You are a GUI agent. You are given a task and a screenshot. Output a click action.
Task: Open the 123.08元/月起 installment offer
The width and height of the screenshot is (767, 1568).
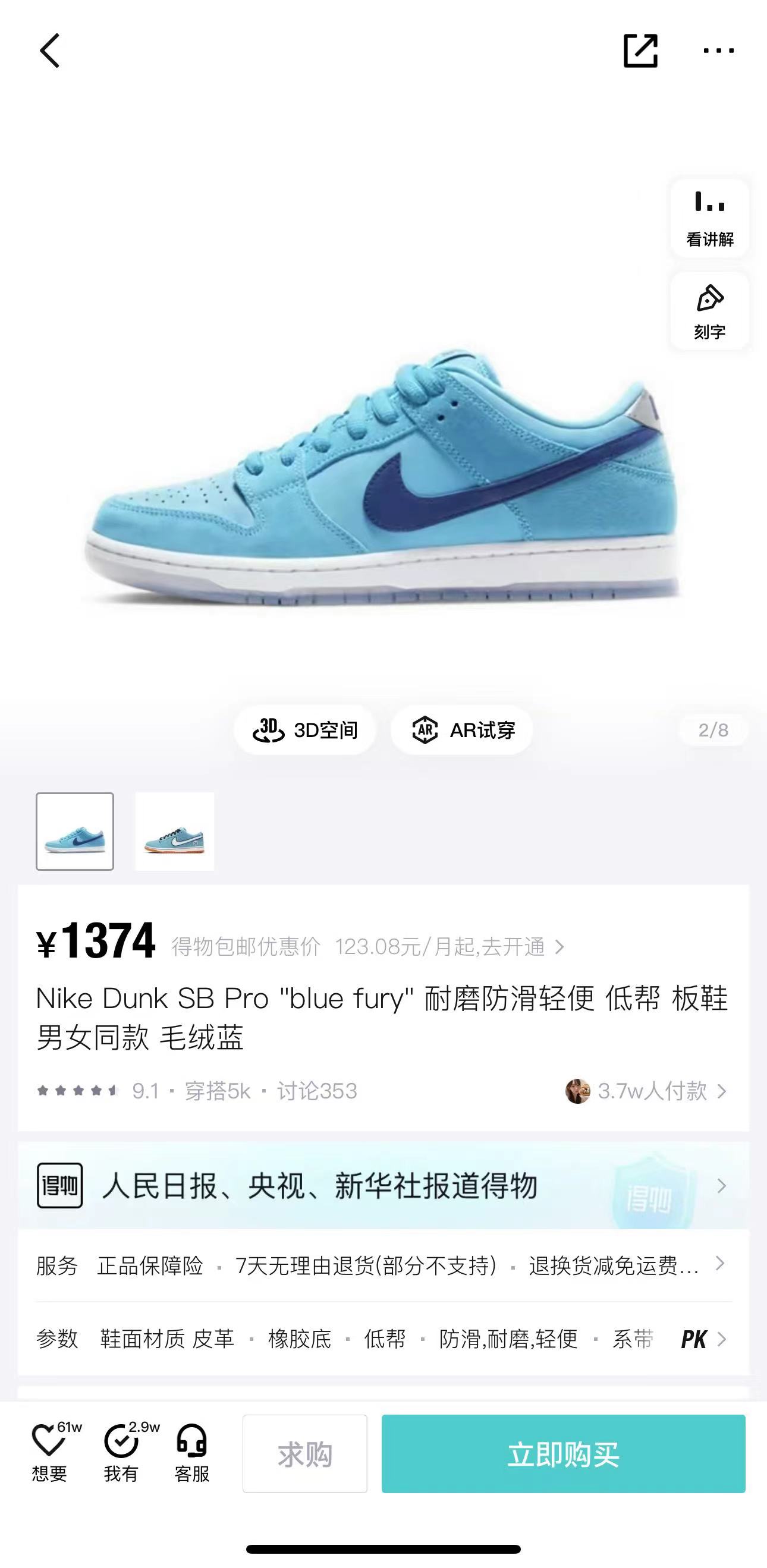[449, 946]
